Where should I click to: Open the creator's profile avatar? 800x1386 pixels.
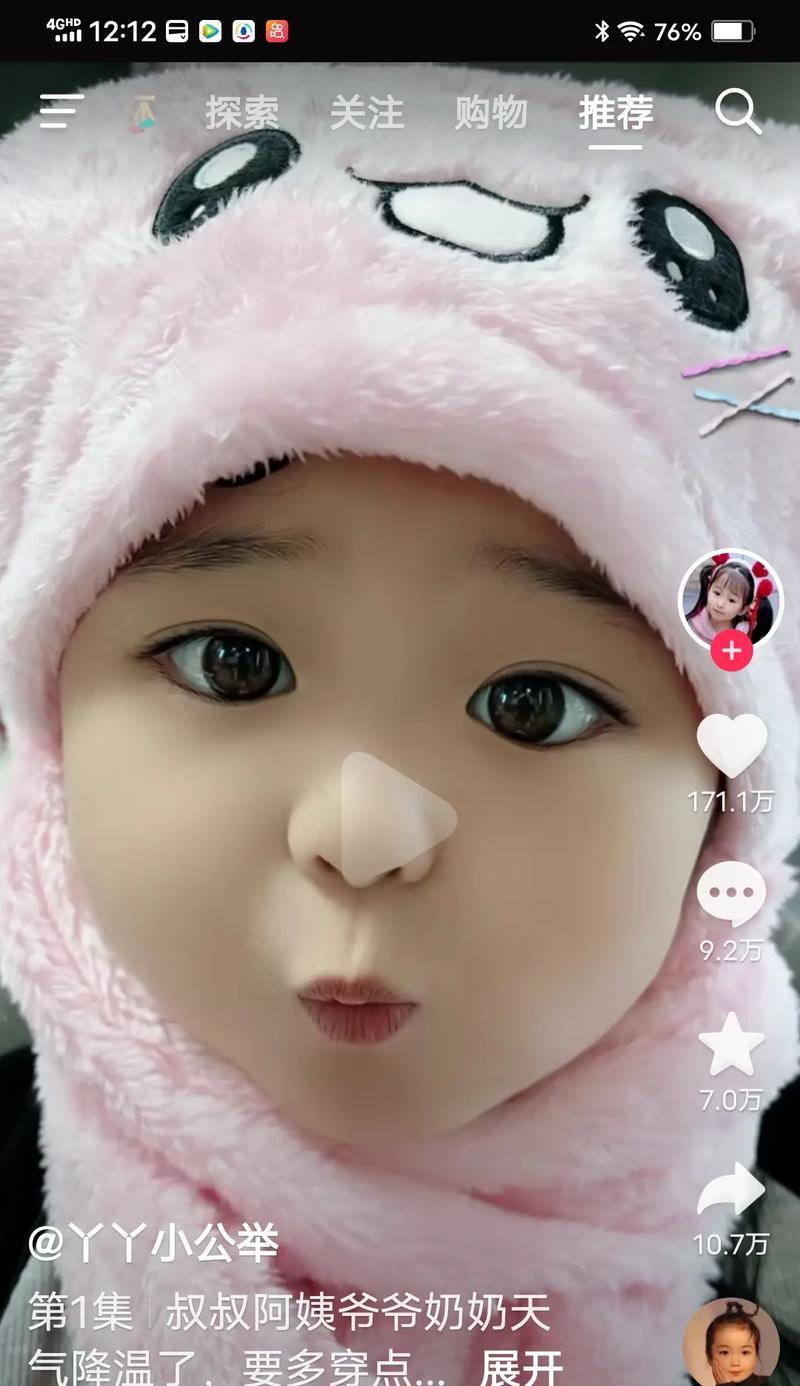pos(730,599)
